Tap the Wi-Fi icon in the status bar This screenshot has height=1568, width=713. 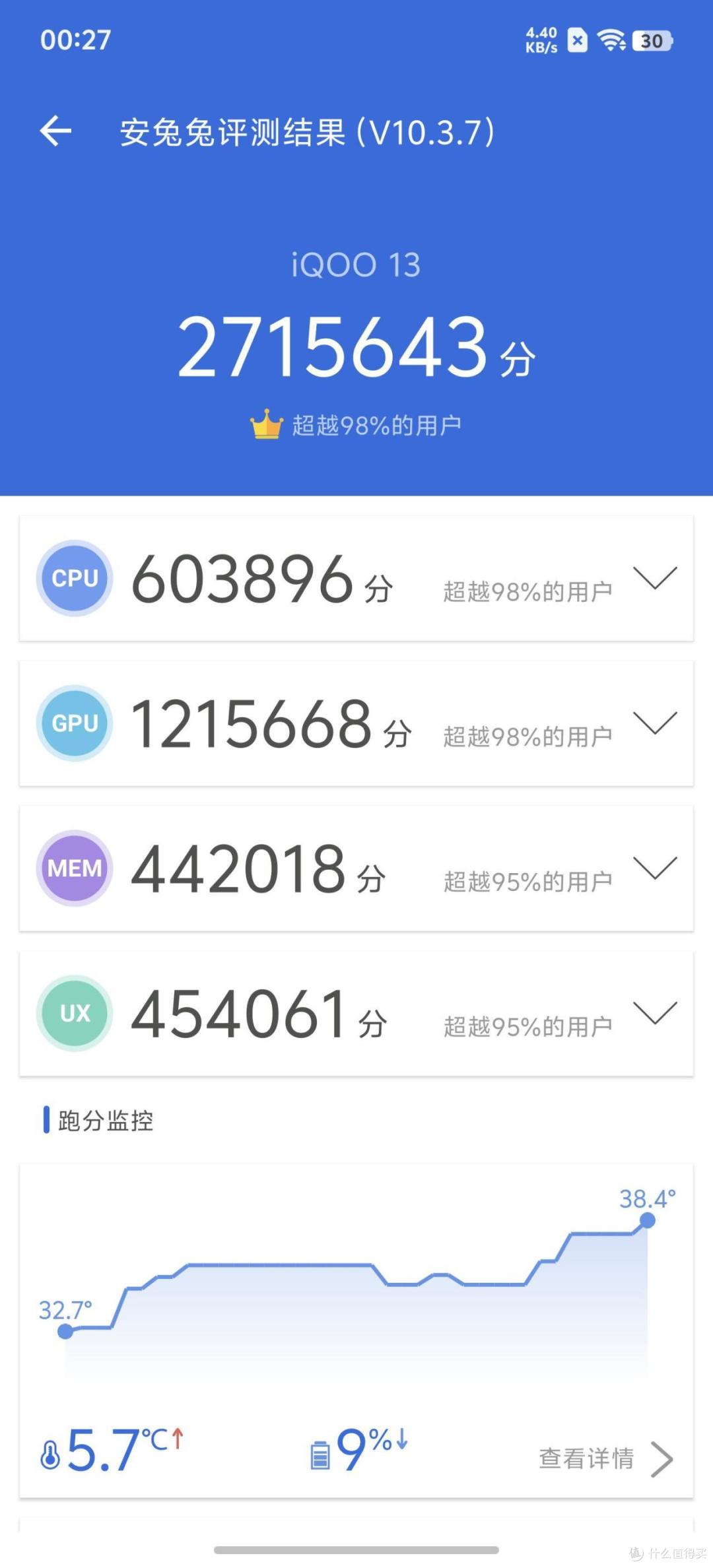(x=609, y=41)
